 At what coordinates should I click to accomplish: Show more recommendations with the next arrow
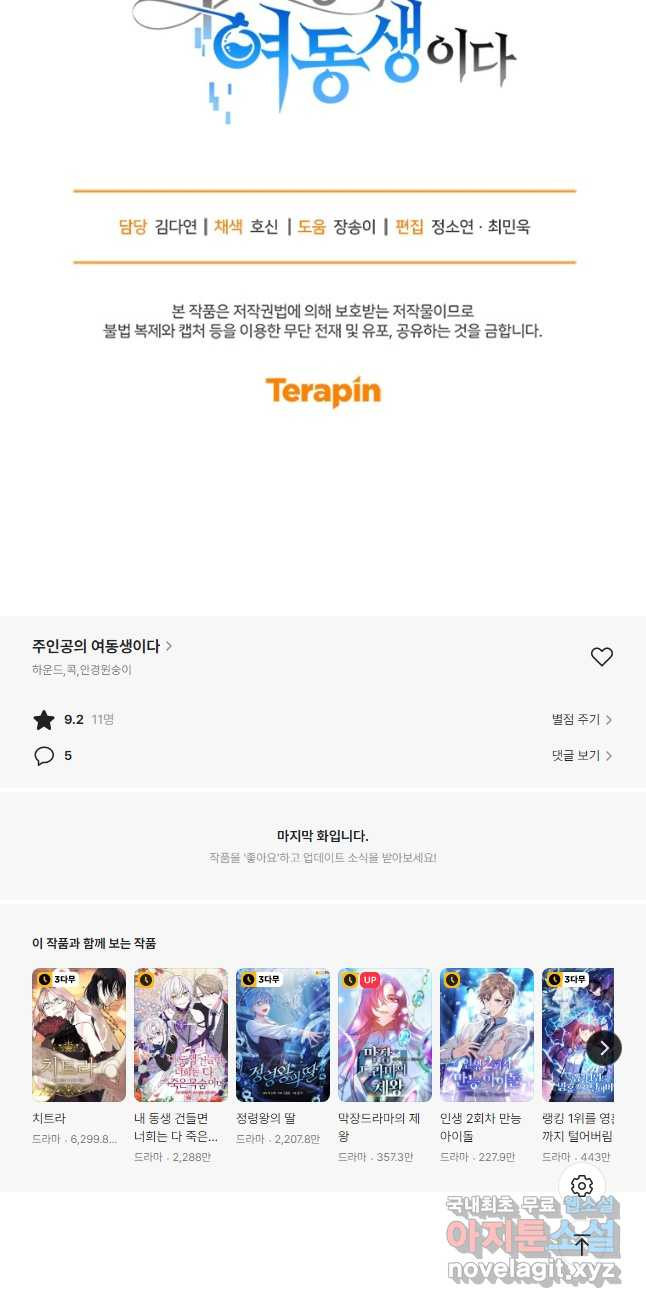tap(604, 1048)
